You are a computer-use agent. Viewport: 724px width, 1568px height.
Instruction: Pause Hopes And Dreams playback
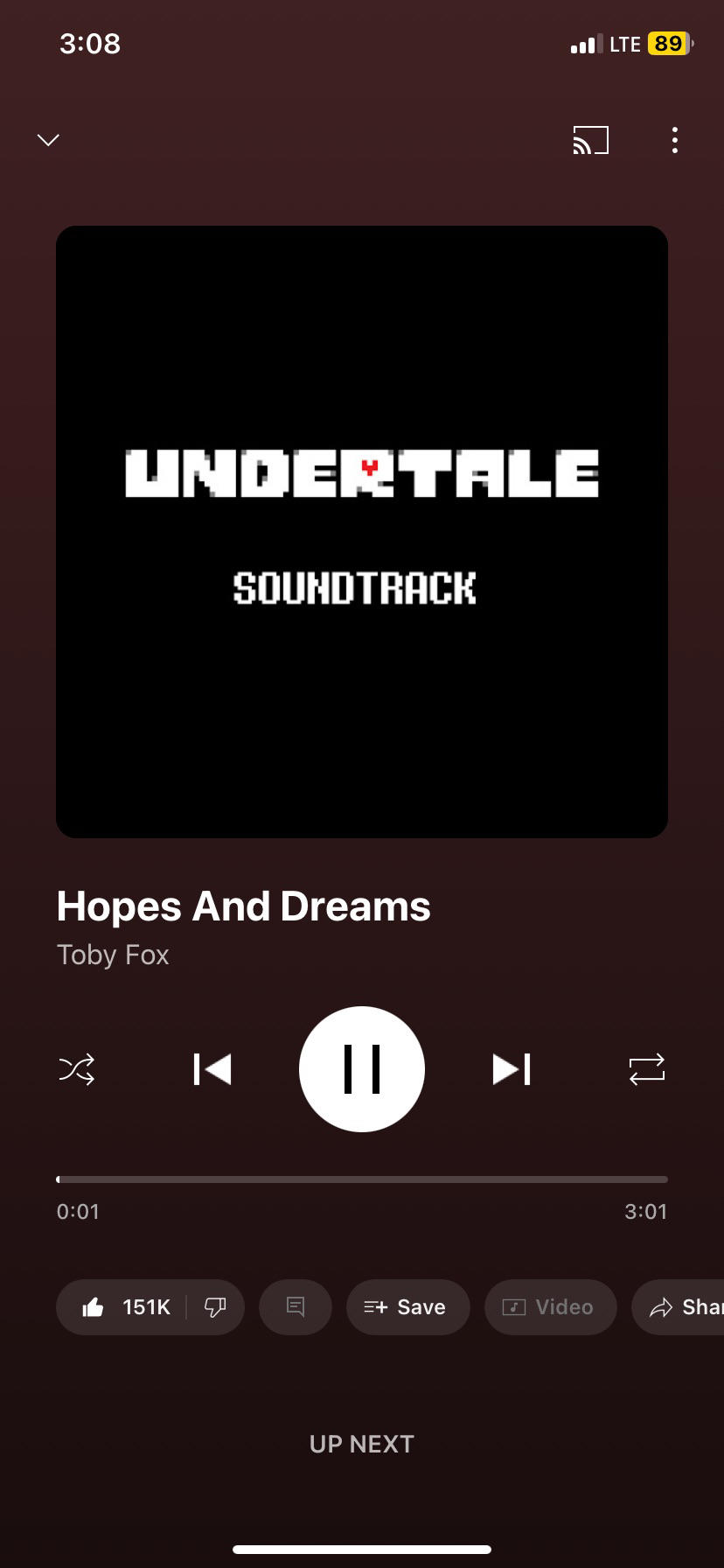tap(362, 1069)
